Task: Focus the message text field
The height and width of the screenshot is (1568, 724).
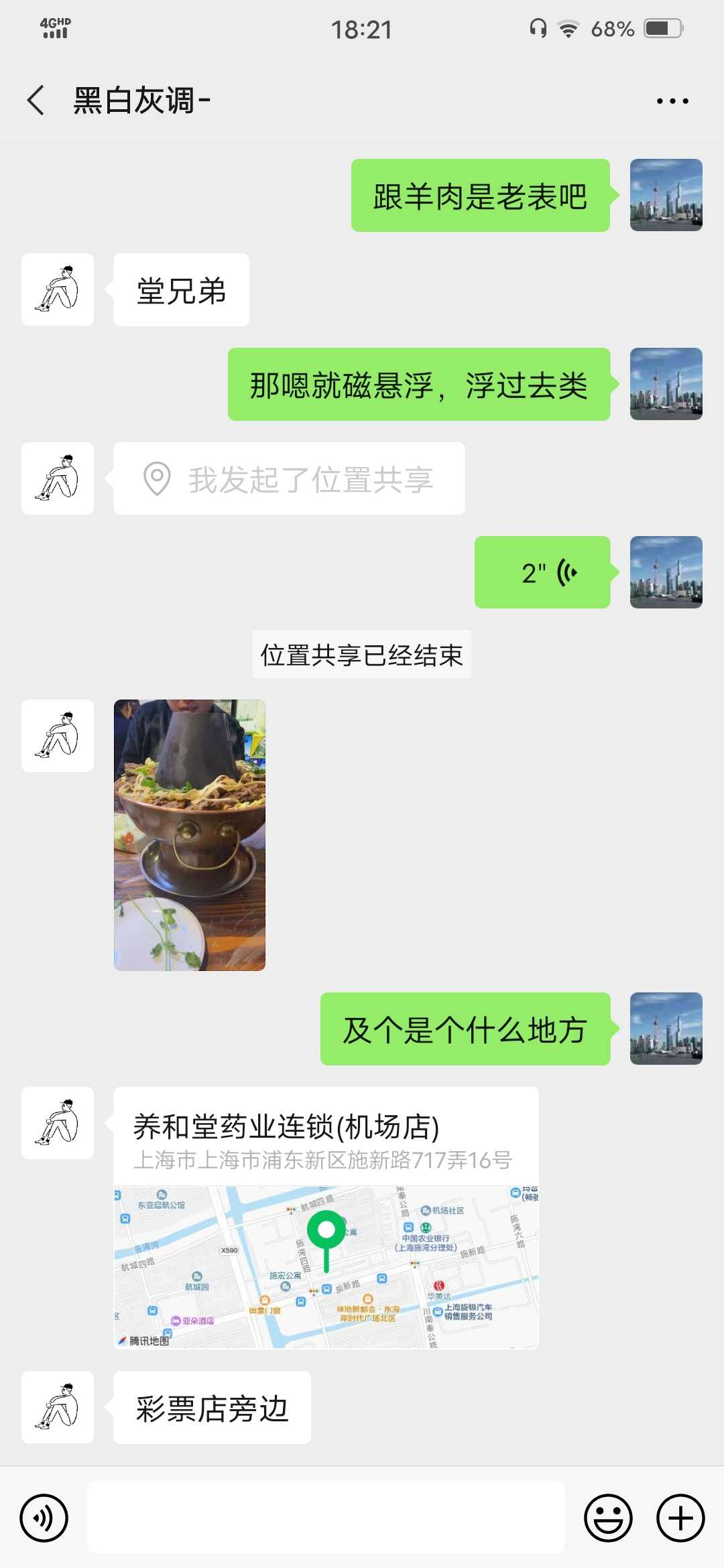Action: pyautogui.click(x=326, y=1518)
